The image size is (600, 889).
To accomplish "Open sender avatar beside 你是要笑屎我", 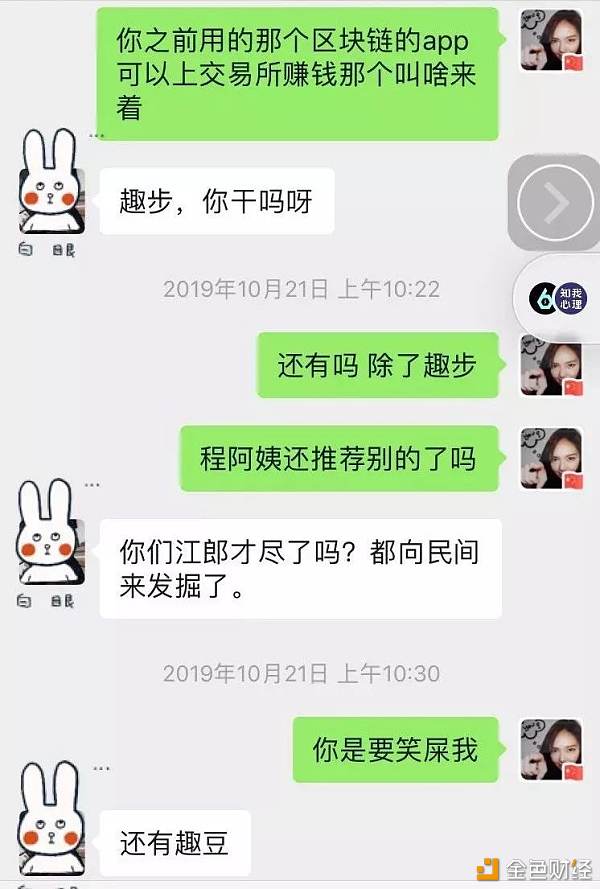I will 551,748.
